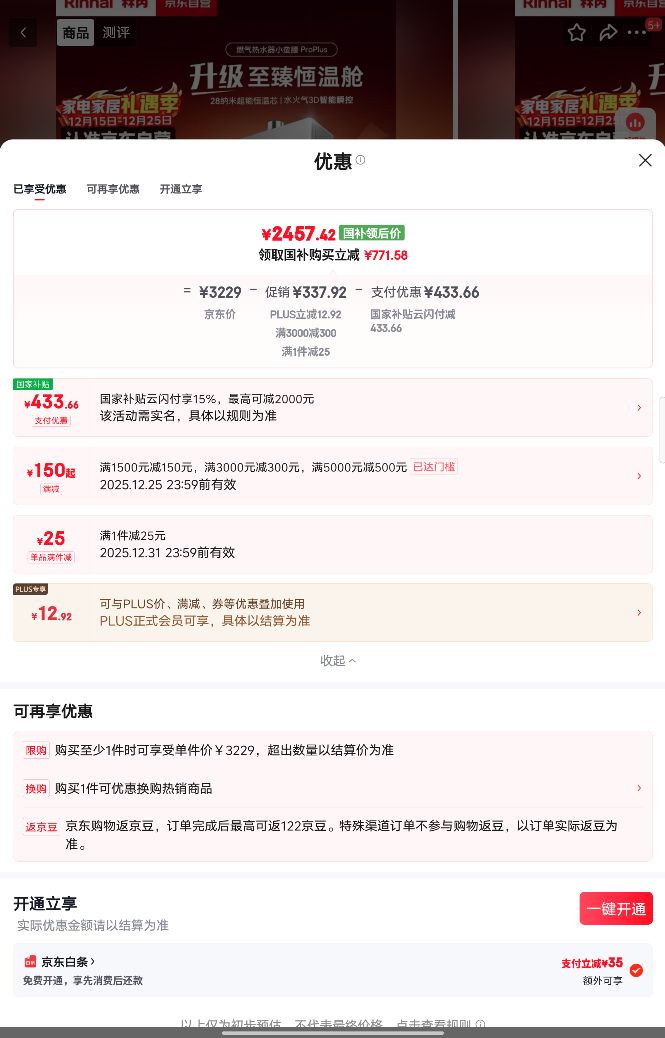Viewport: 665px width, 1038px height.
Task: Favorite this product with the star icon
Action: [x=576, y=32]
